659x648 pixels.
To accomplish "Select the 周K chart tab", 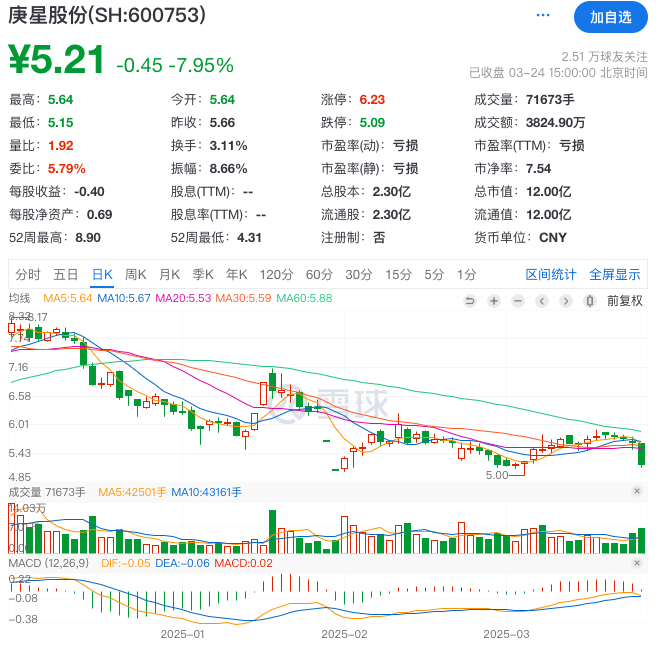I will (x=135, y=274).
